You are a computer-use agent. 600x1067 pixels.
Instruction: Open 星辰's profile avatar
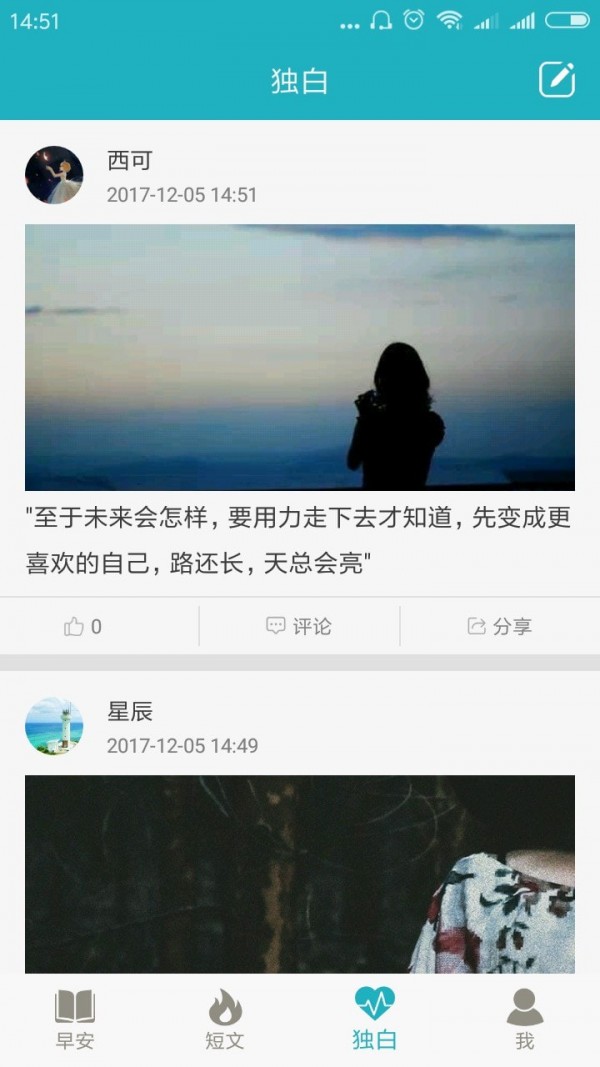point(54,726)
